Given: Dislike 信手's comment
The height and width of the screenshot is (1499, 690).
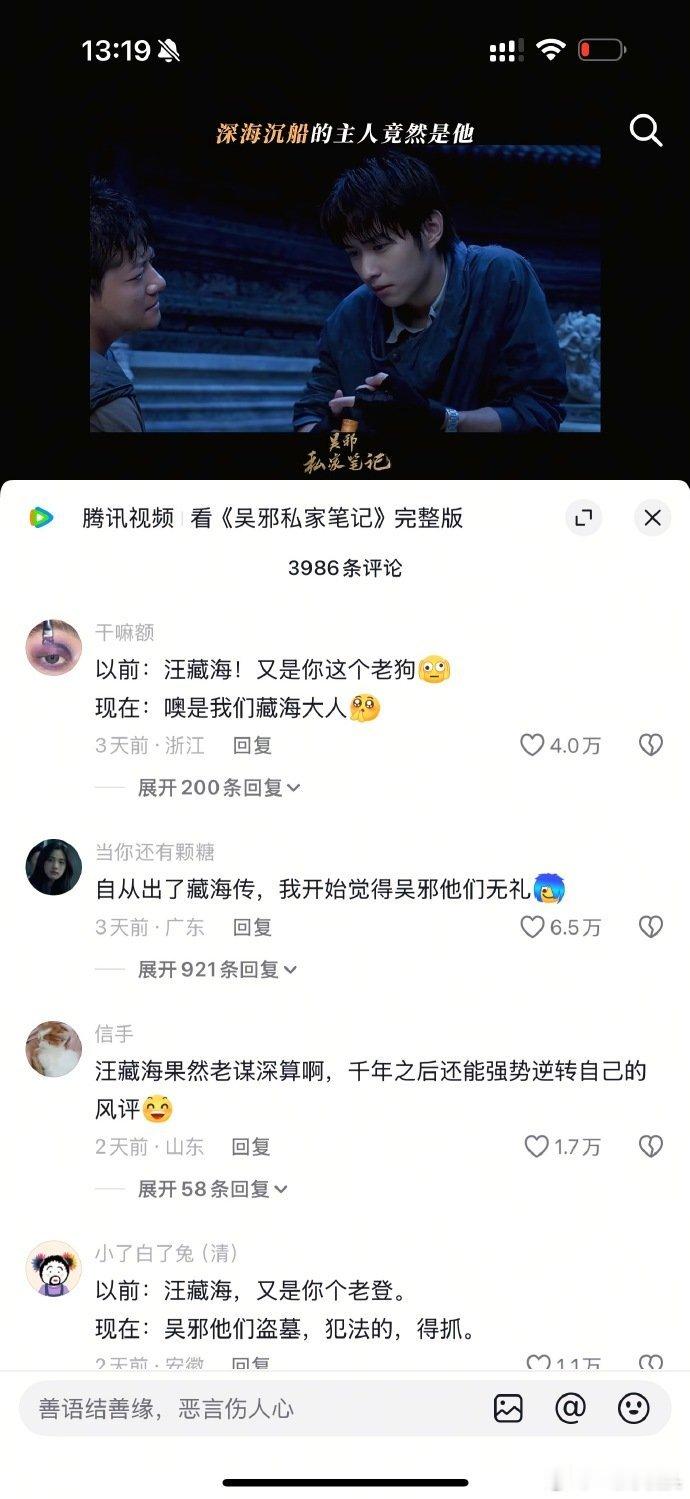Looking at the screenshot, I should [x=651, y=1147].
